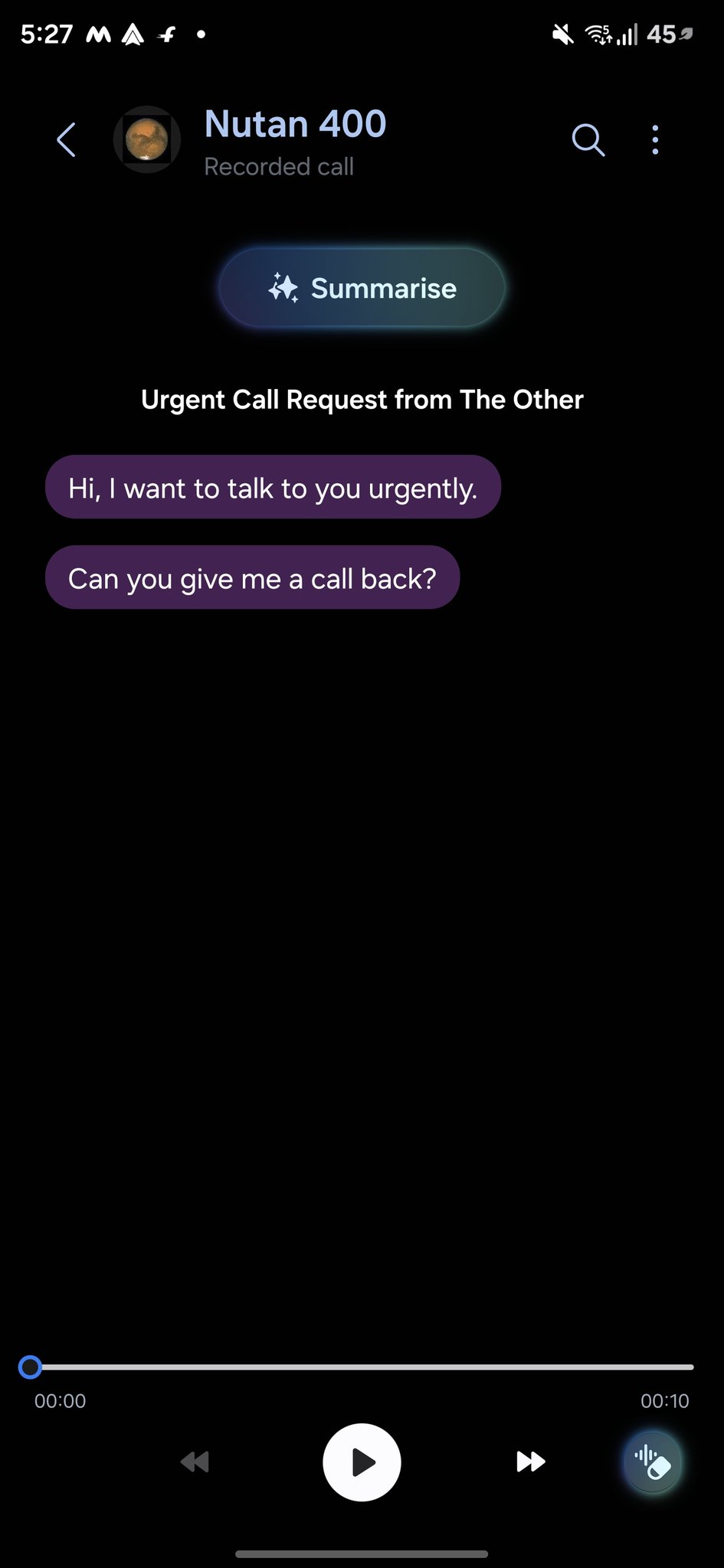Tap the Summarise button
This screenshot has height=1568, width=724.
tap(362, 289)
